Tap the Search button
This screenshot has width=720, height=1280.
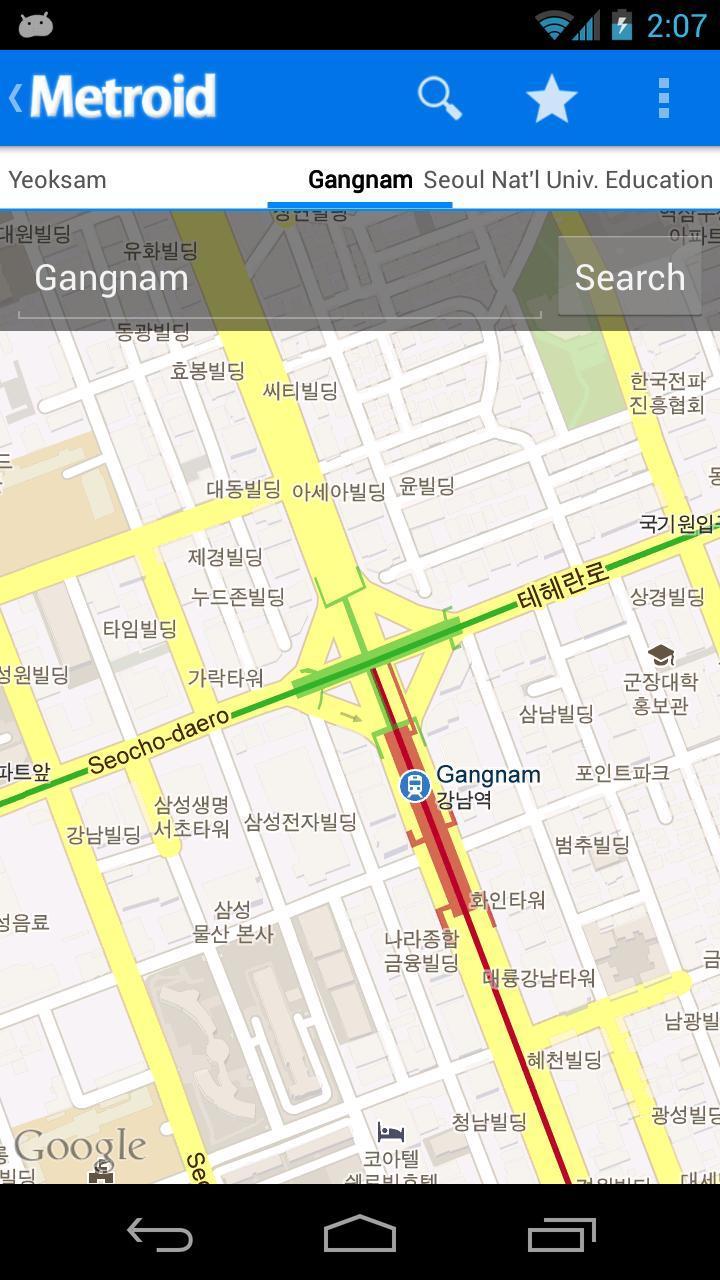(630, 278)
